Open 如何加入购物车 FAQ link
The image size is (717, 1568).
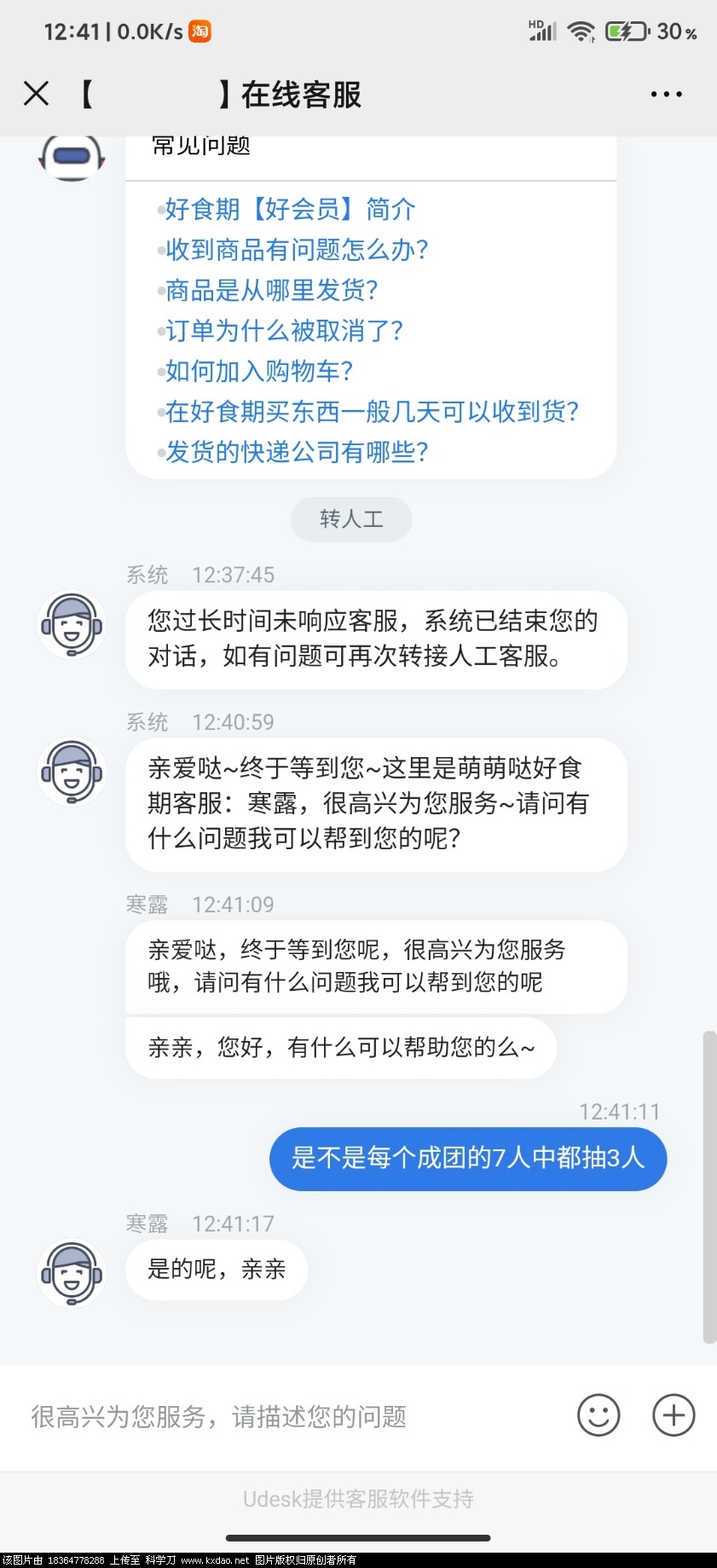pyautogui.click(x=258, y=371)
